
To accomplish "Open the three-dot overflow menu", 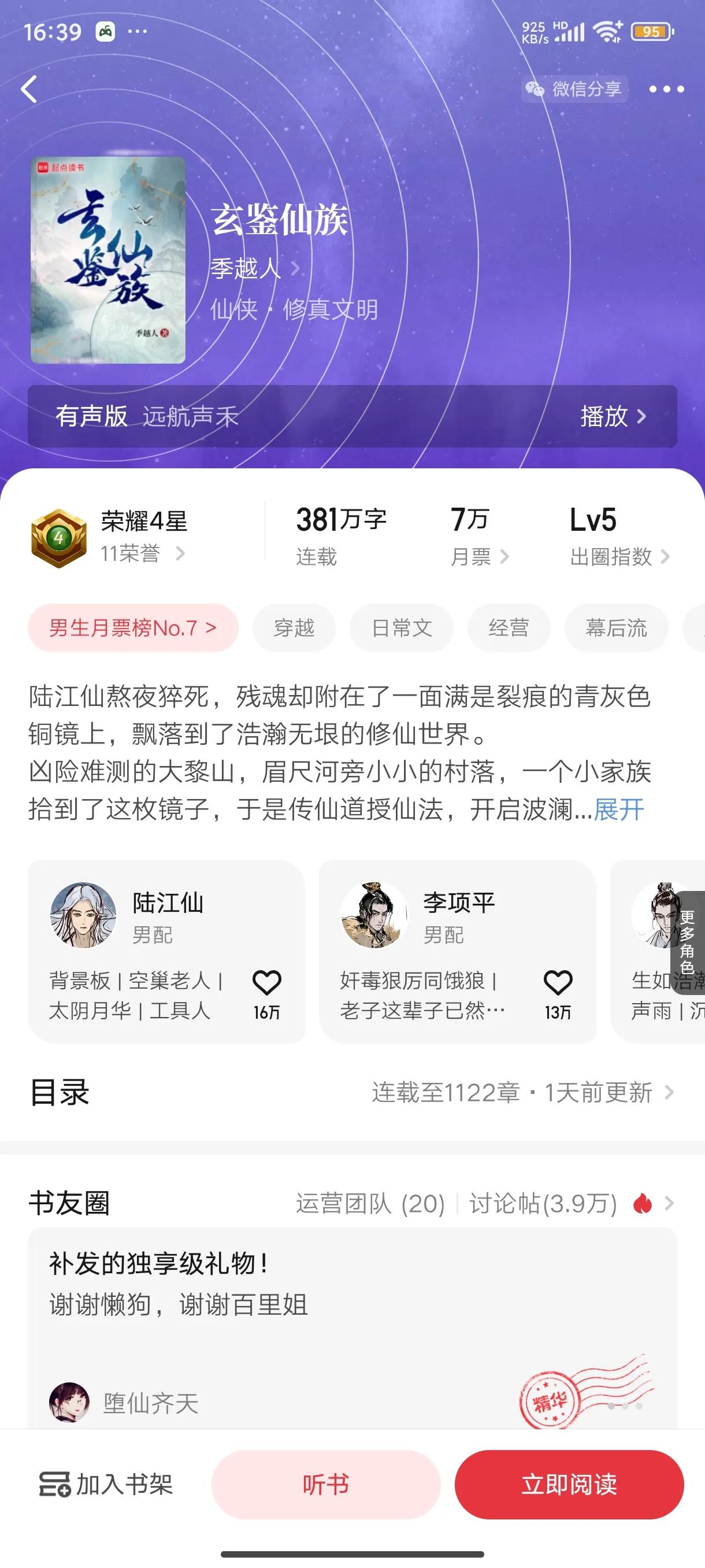I will (x=666, y=90).
